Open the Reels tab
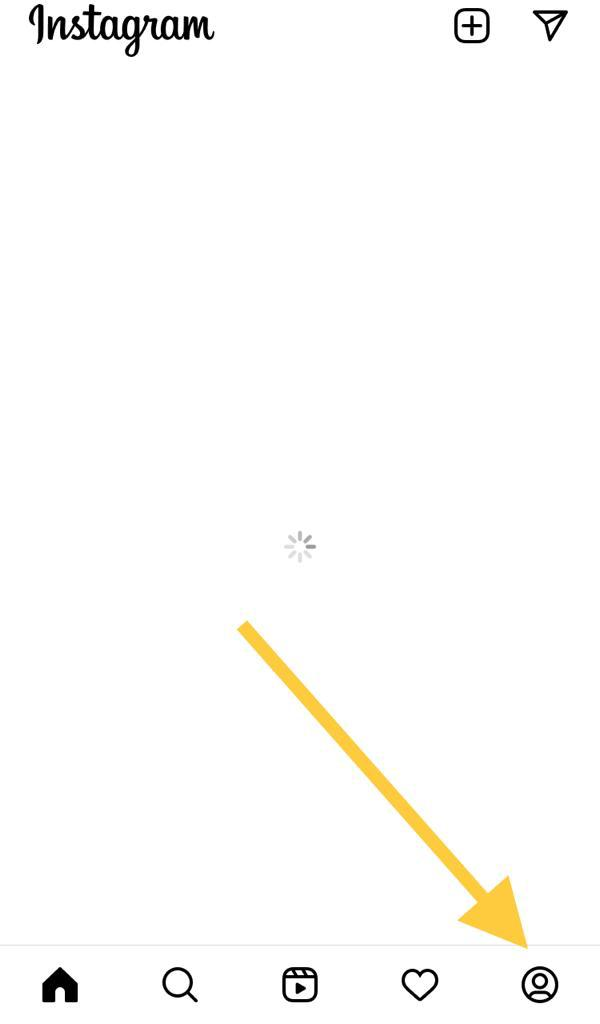Image resolution: width=600 pixels, height=1024 pixels. [x=300, y=984]
